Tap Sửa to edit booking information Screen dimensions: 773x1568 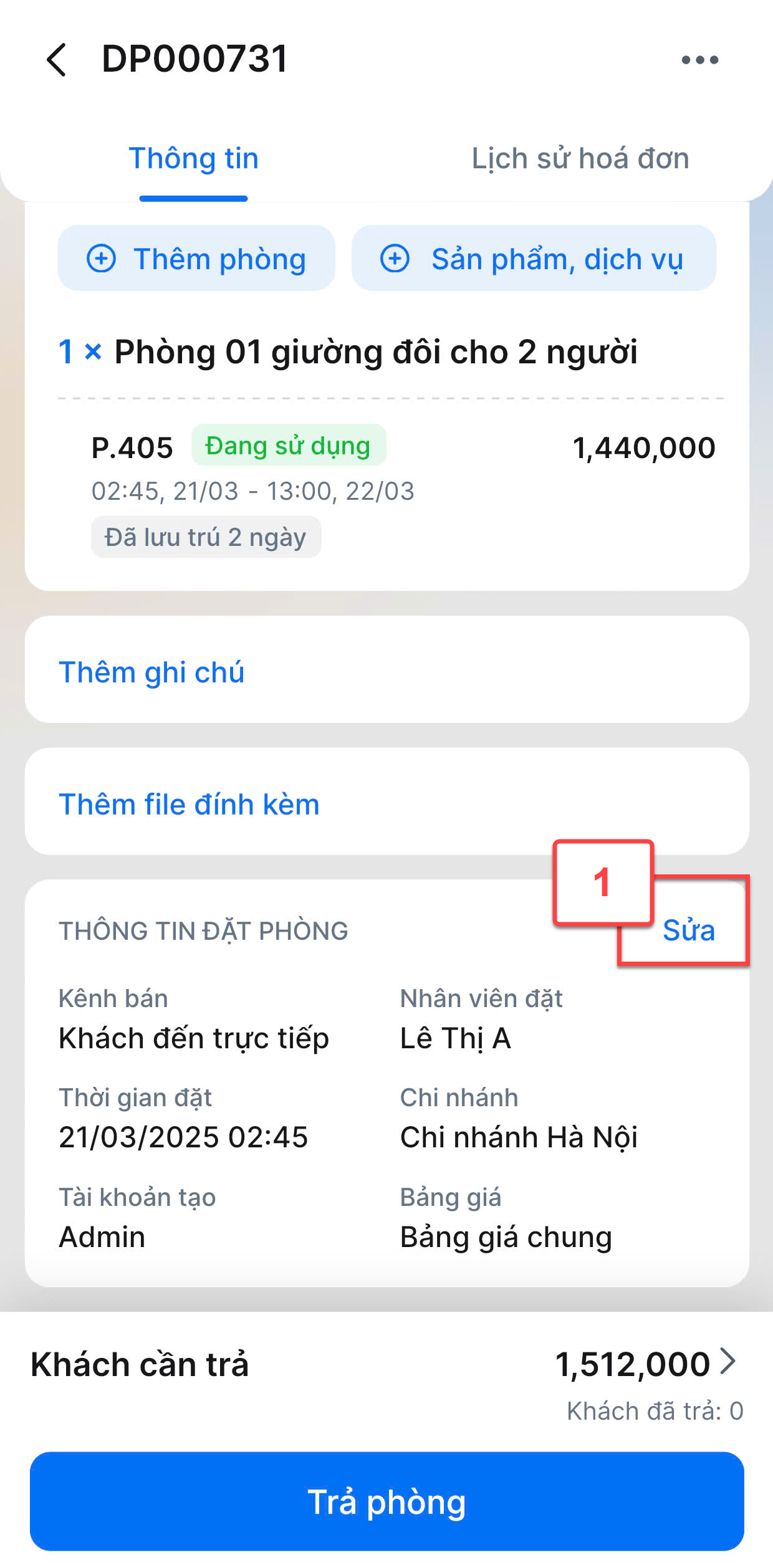tap(688, 930)
